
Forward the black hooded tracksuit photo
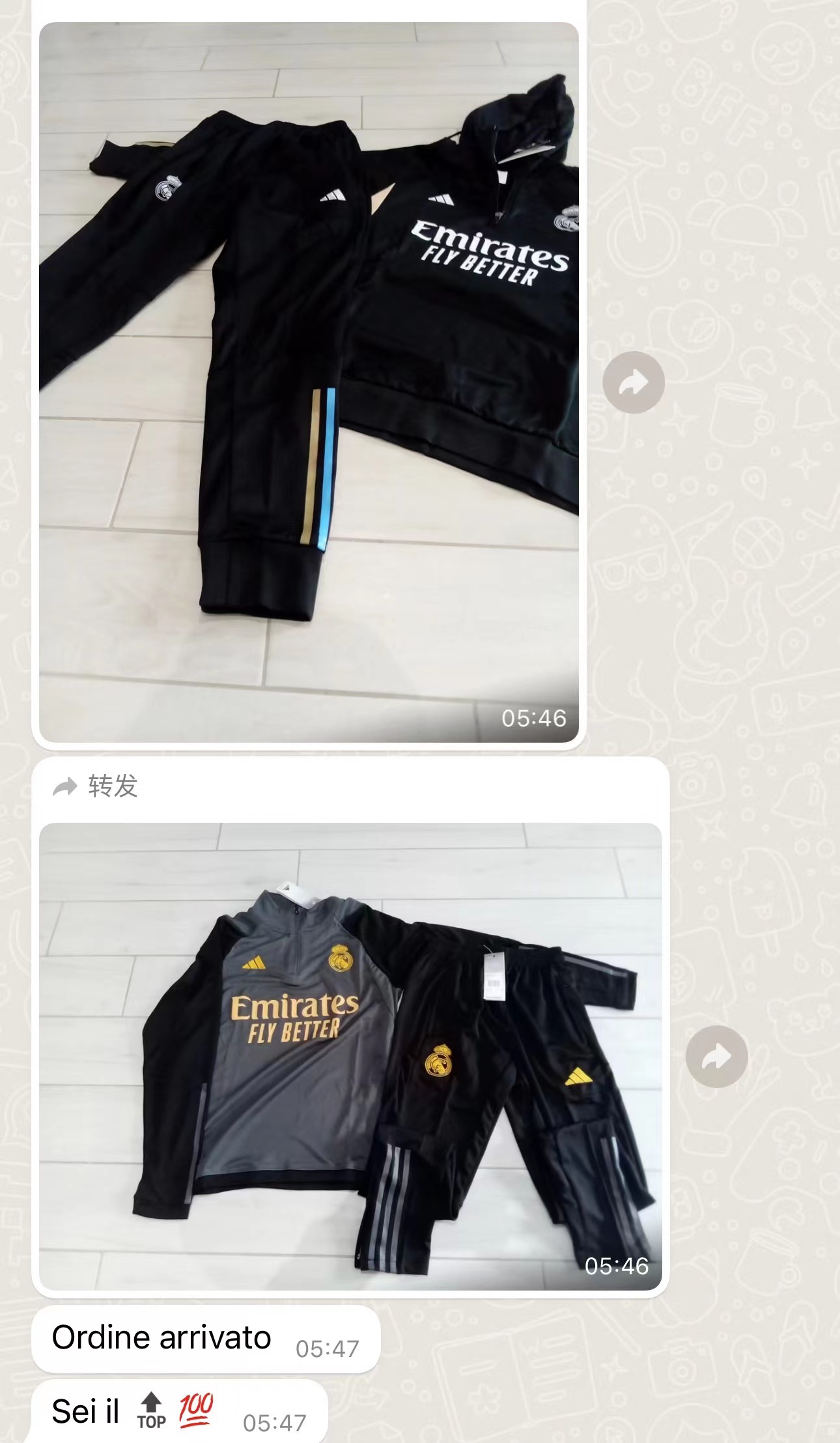coord(633,382)
